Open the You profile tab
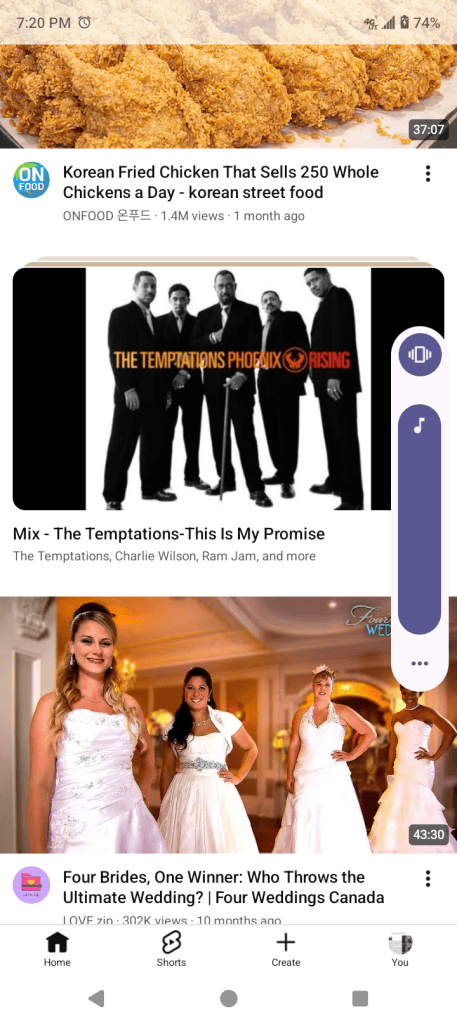Screen dimensions: 457x1023 click(x=400, y=949)
